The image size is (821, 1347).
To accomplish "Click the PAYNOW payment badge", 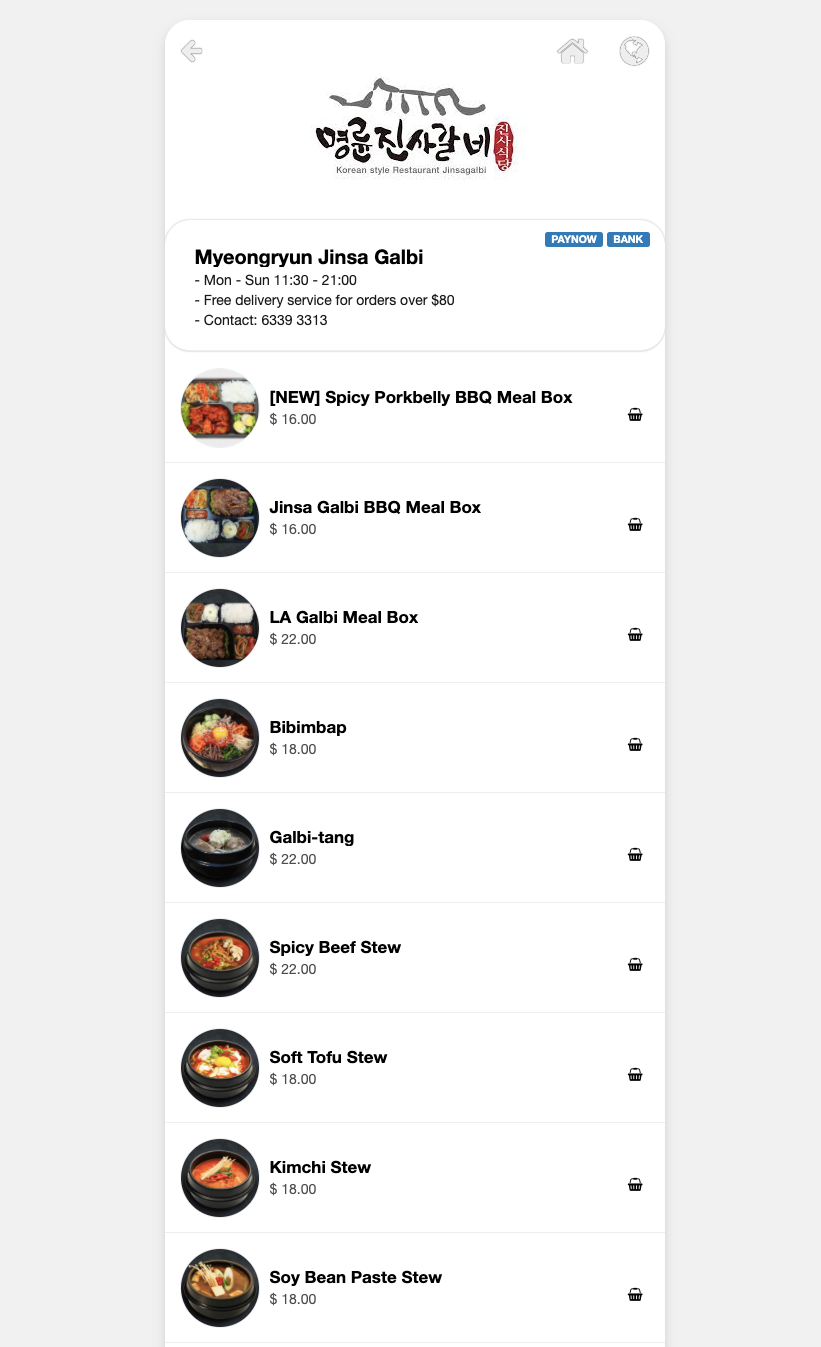I will tap(574, 239).
